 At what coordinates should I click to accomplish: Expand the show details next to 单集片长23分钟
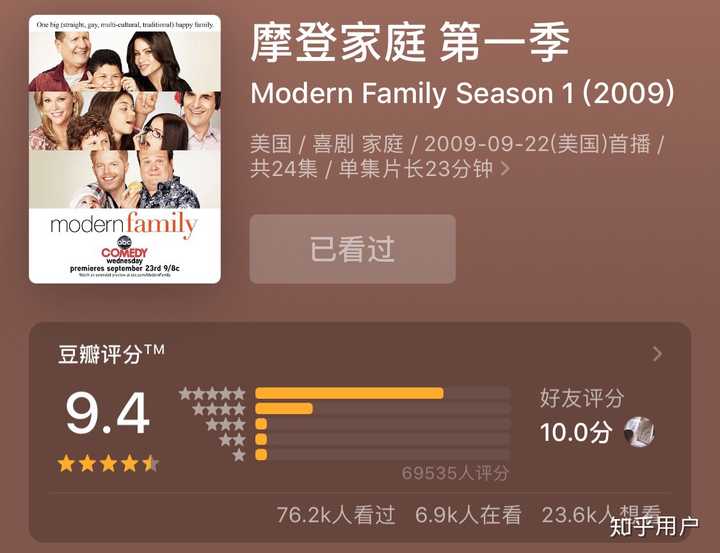point(506,169)
